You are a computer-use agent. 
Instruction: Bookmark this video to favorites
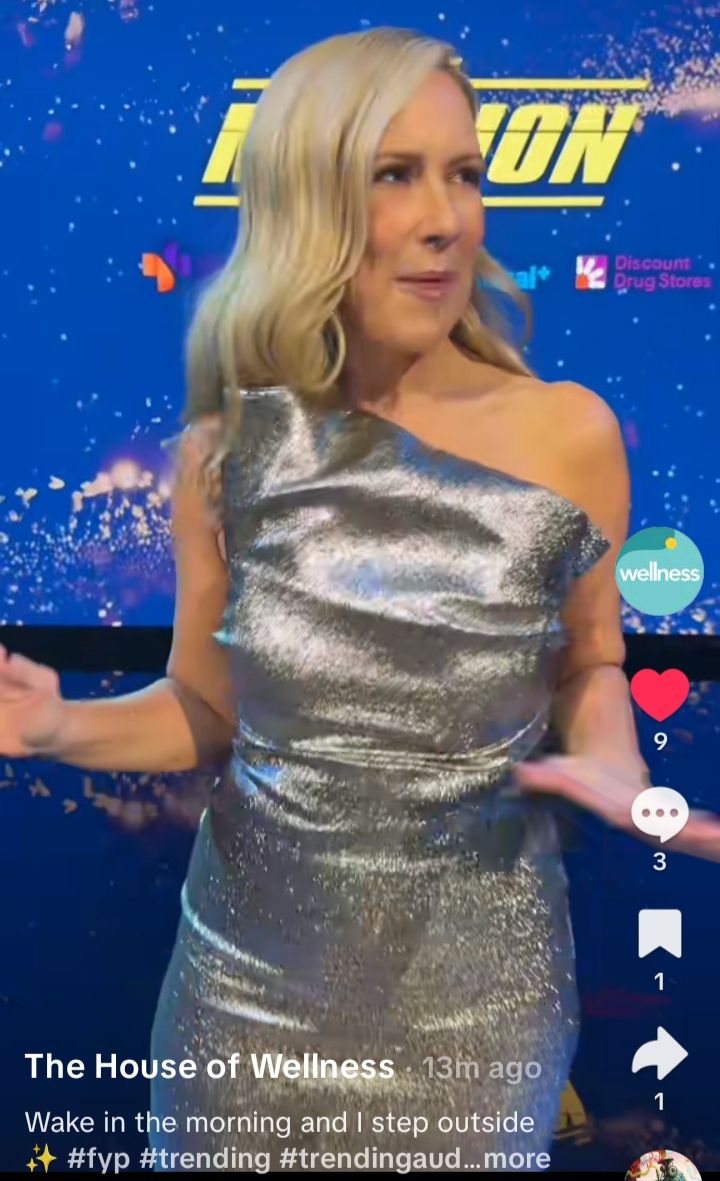pos(659,934)
